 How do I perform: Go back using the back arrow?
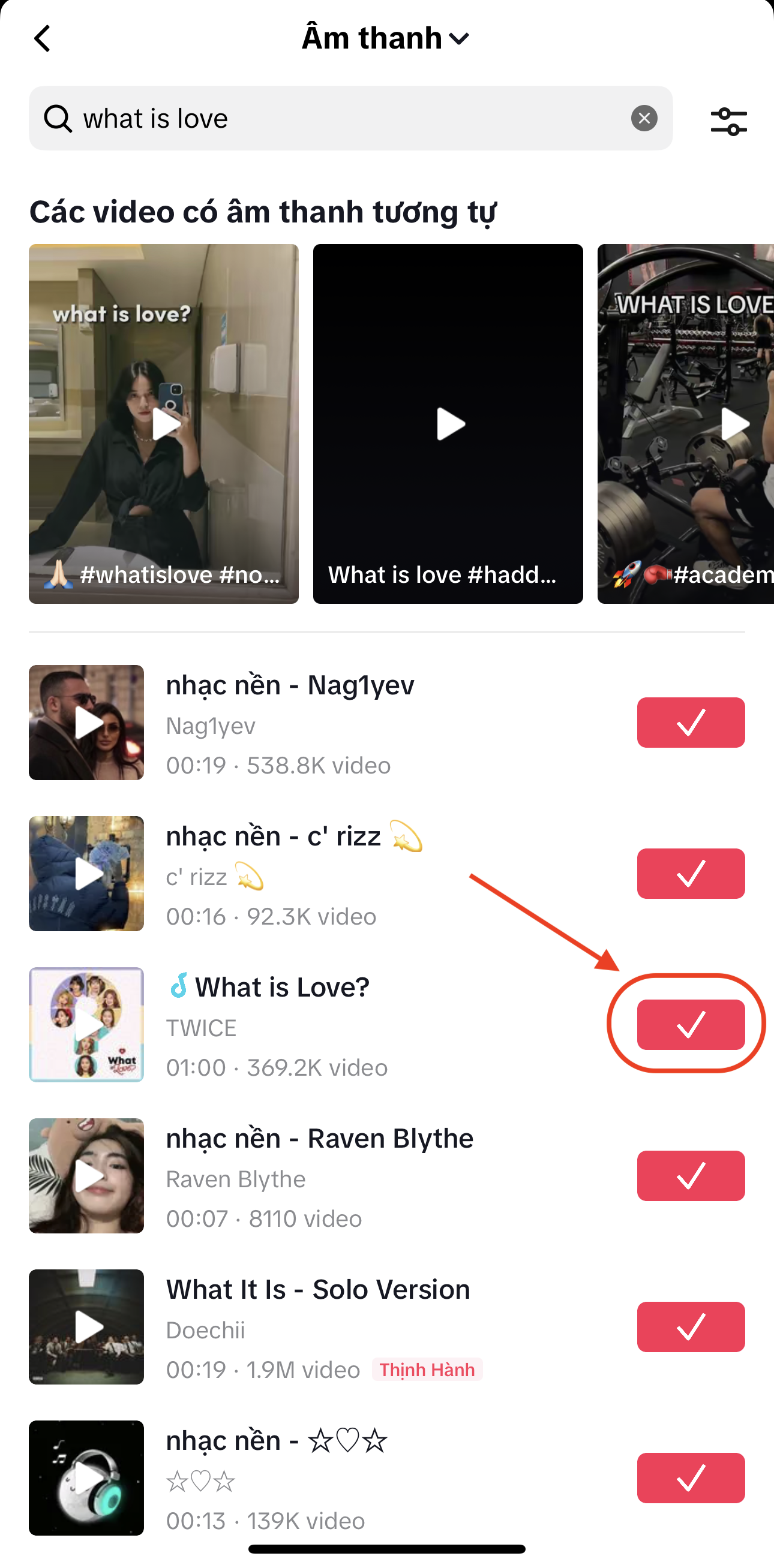(x=42, y=39)
